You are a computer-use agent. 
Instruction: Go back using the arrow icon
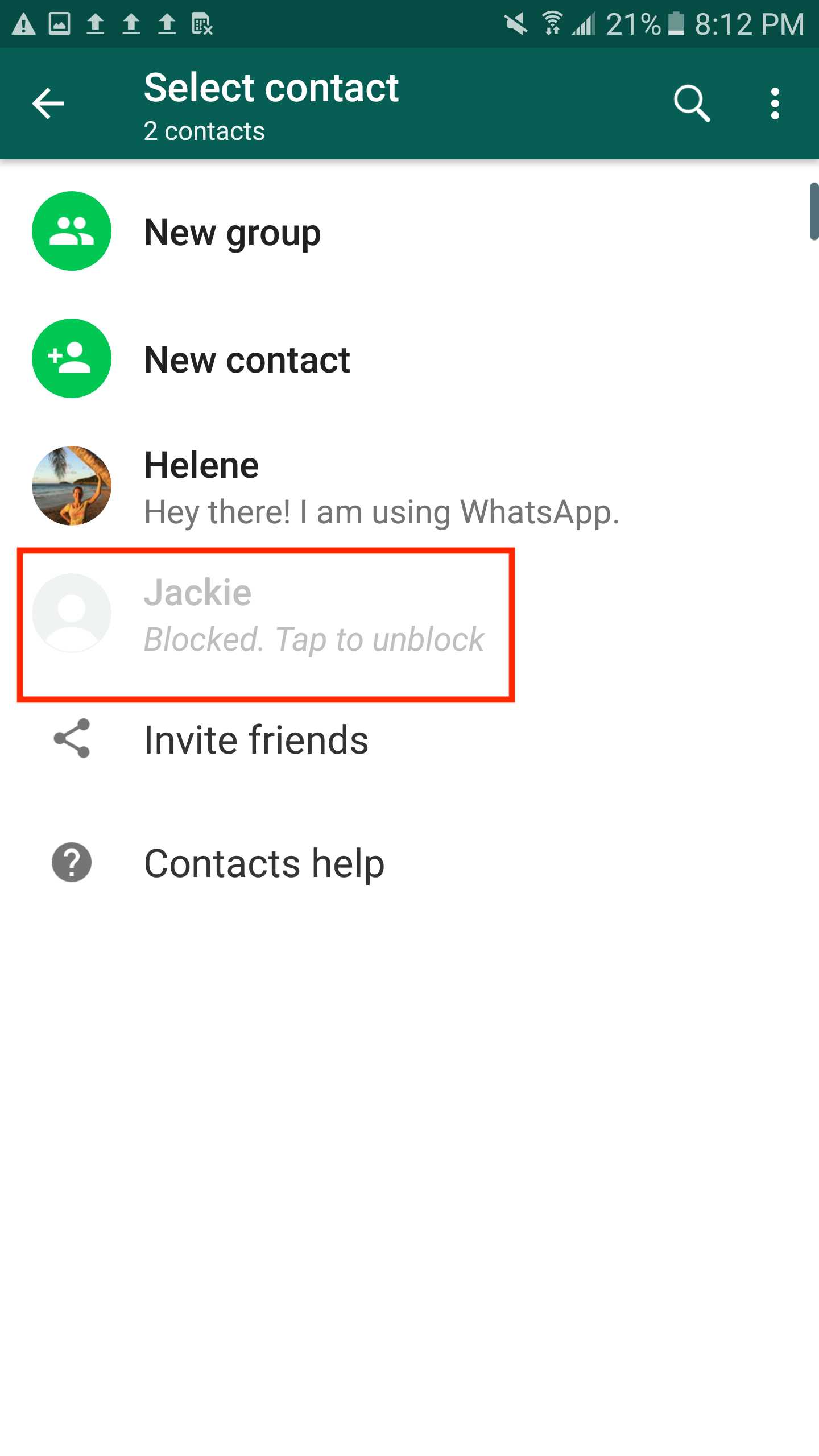pyautogui.click(x=48, y=104)
